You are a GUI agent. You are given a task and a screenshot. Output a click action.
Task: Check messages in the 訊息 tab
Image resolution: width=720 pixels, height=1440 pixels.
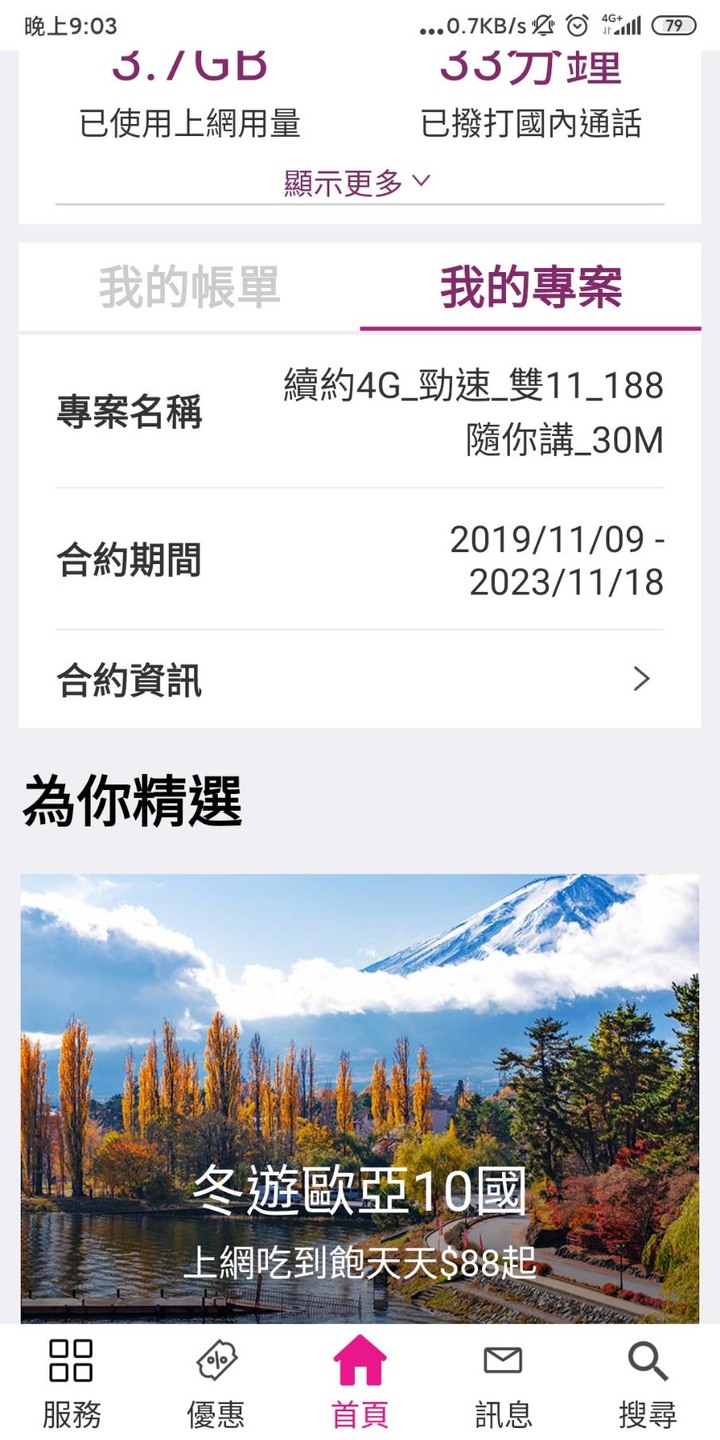point(503,1384)
